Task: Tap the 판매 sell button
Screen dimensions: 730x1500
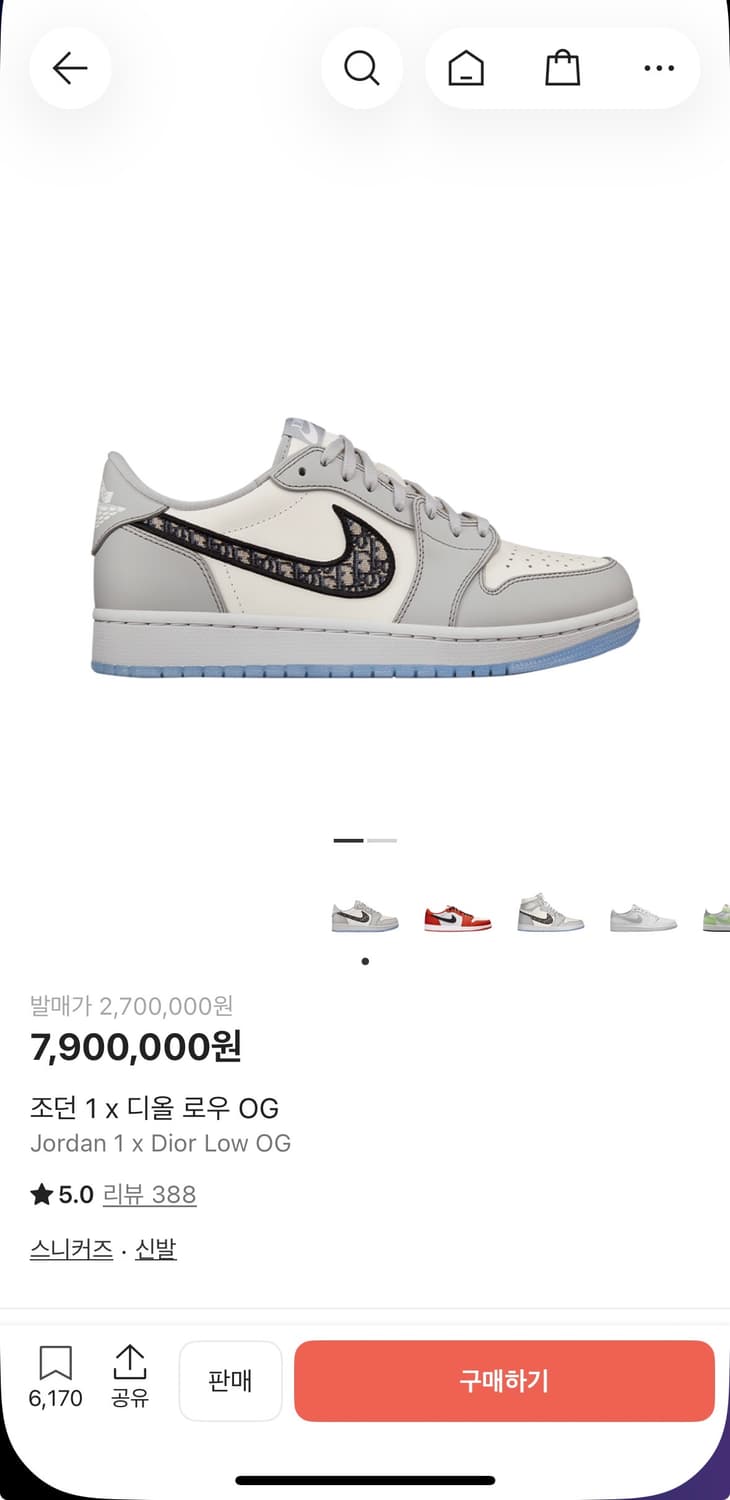Action: 230,1381
